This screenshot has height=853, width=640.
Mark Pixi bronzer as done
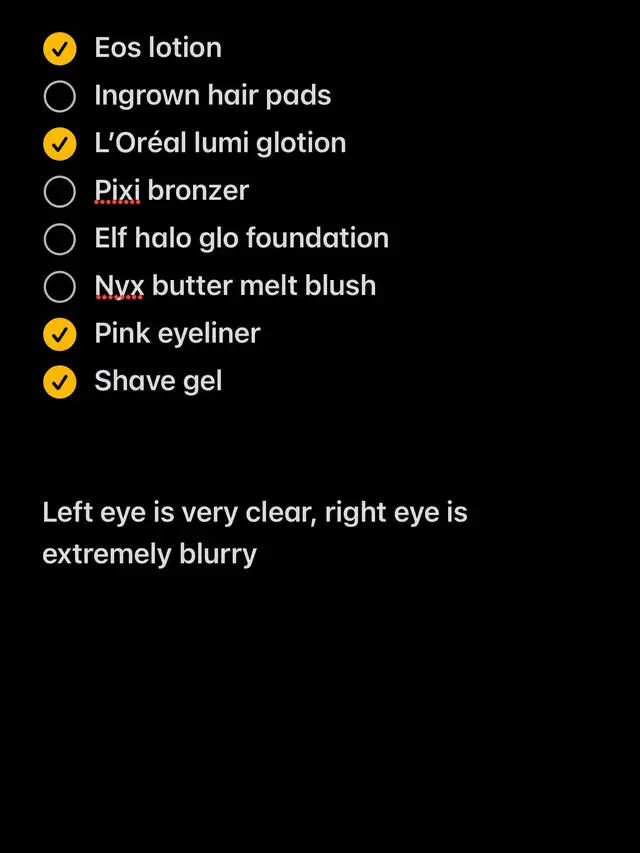point(60,191)
